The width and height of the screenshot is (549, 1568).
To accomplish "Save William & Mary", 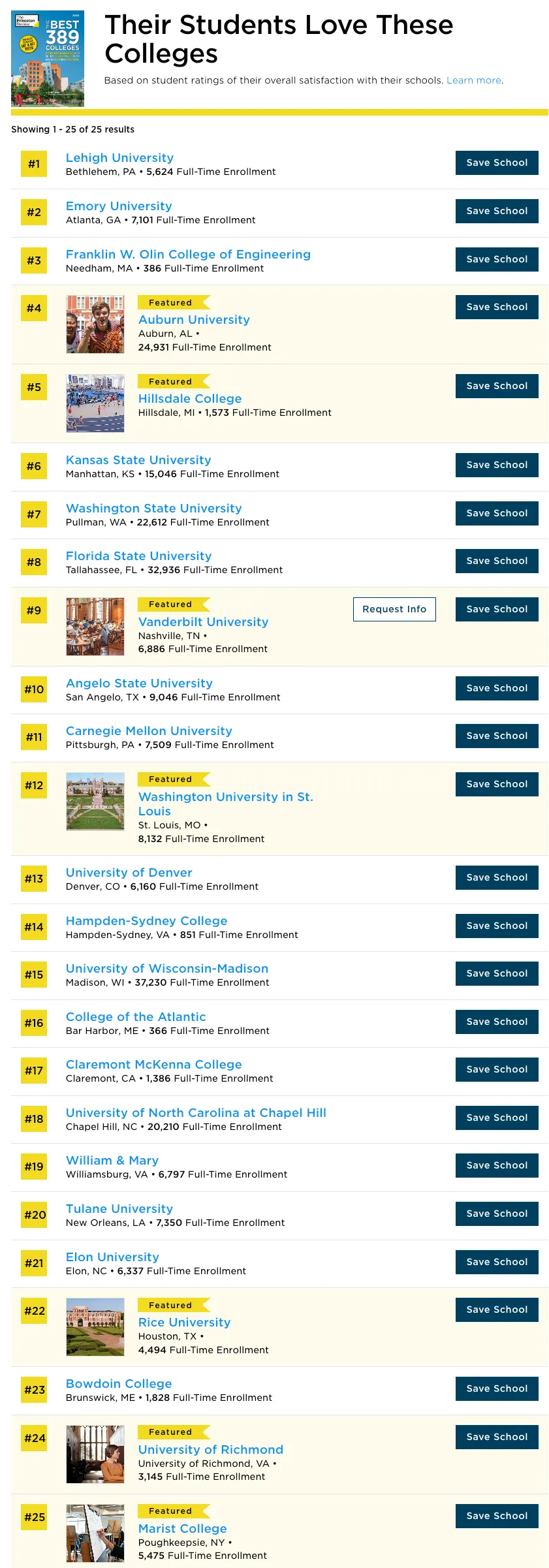I will point(496,1165).
